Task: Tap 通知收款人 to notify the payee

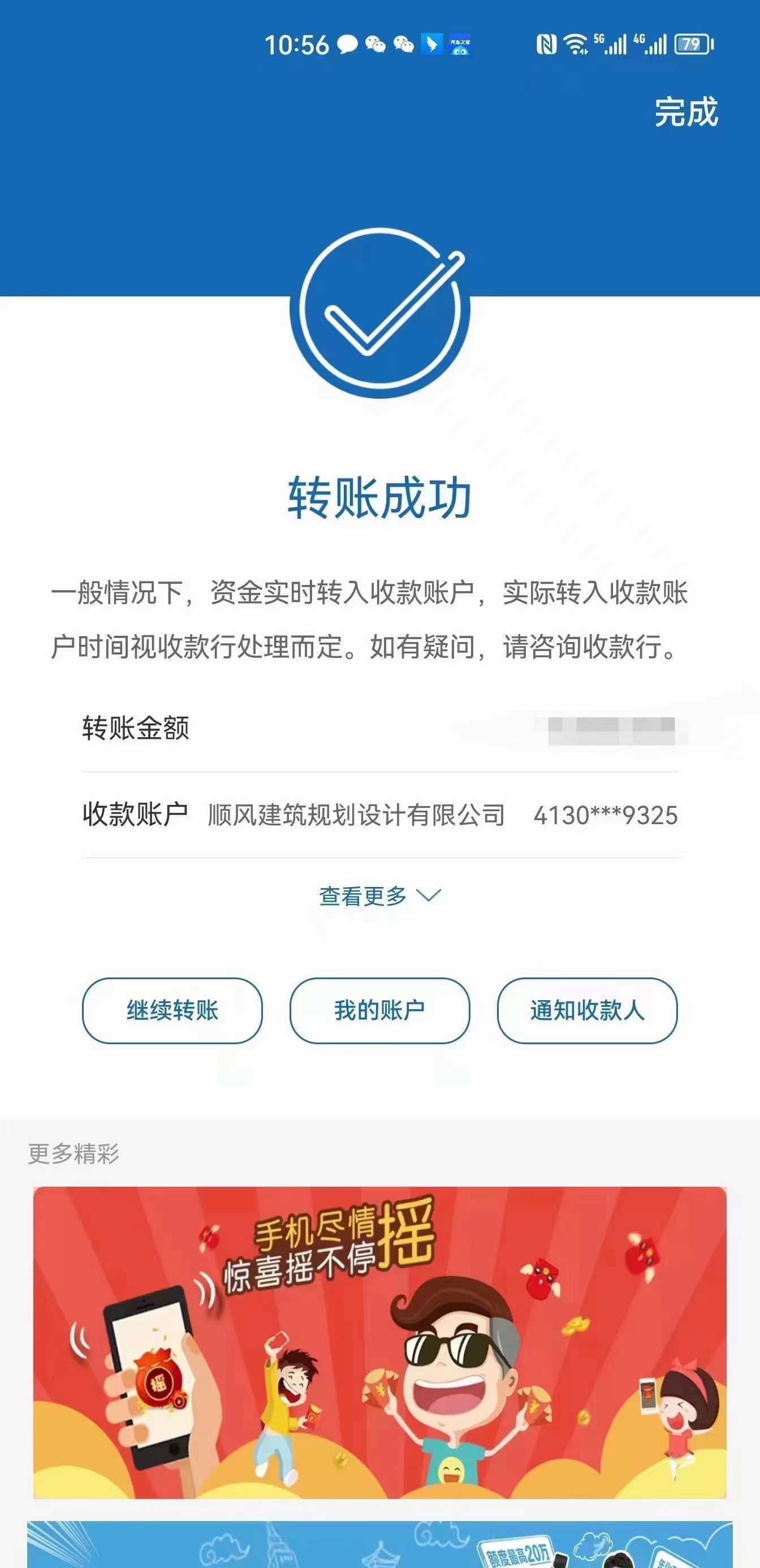Action: coord(586,1010)
